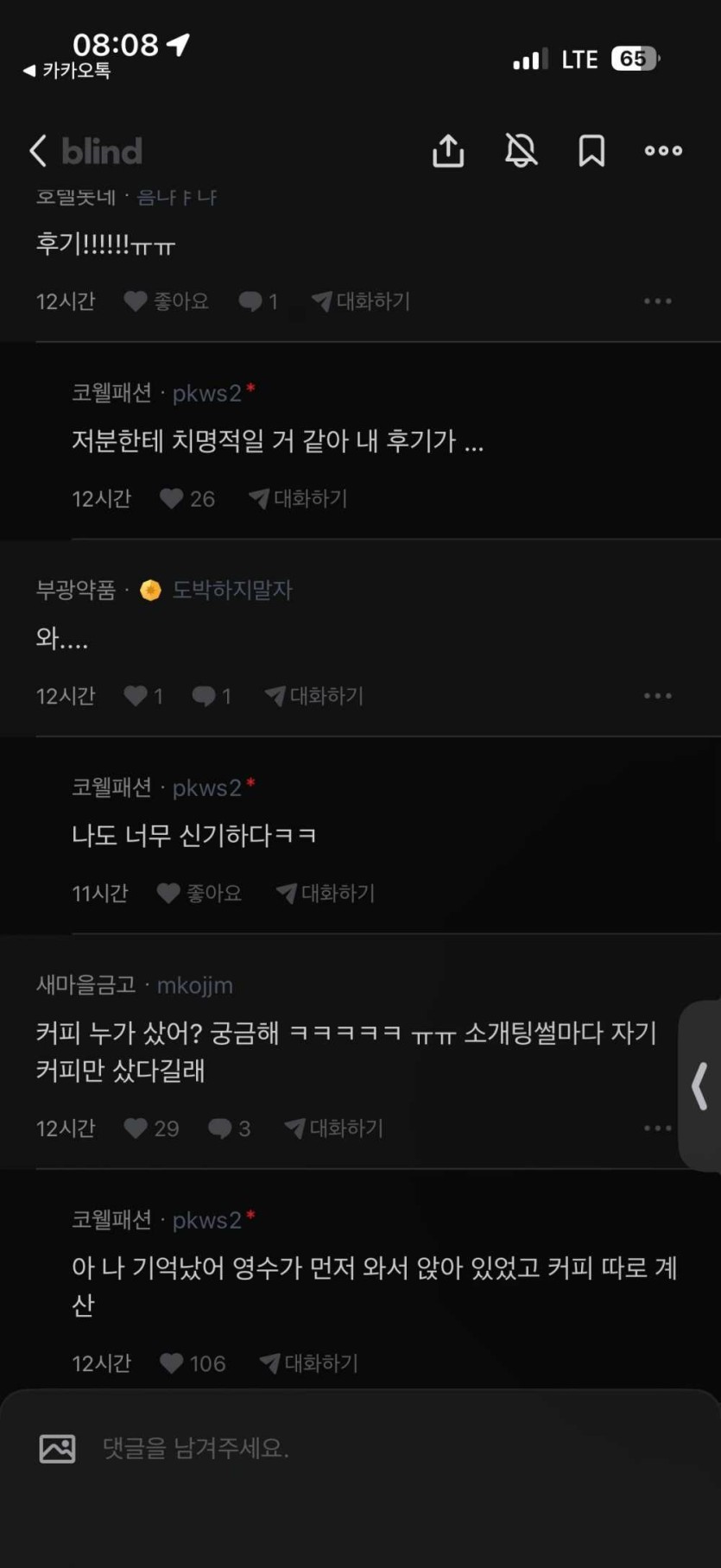
Task: Start 대화하기 under 나도 너무 신기하다 reply
Action: click(x=326, y=894)
